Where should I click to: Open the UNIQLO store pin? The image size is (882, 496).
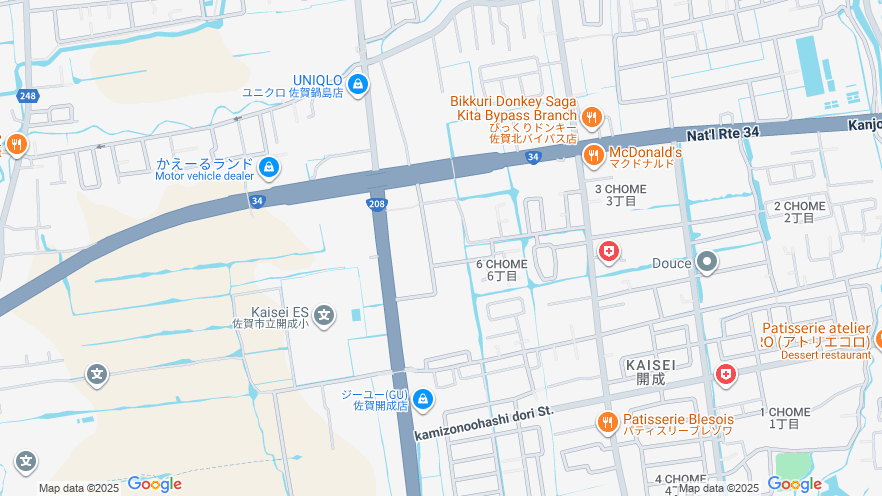[359, 84]
